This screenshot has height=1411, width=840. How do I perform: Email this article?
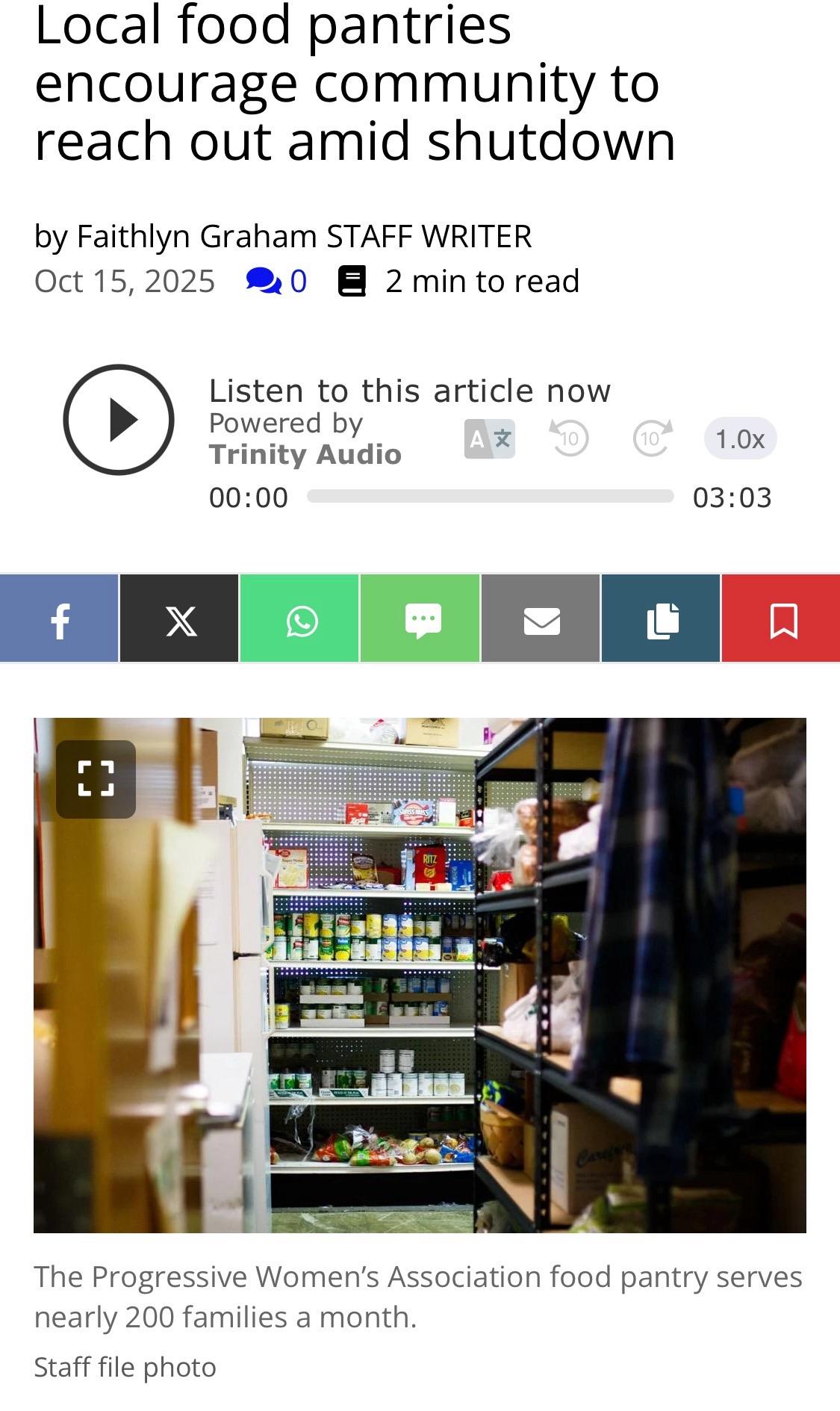tap(541, 618)
